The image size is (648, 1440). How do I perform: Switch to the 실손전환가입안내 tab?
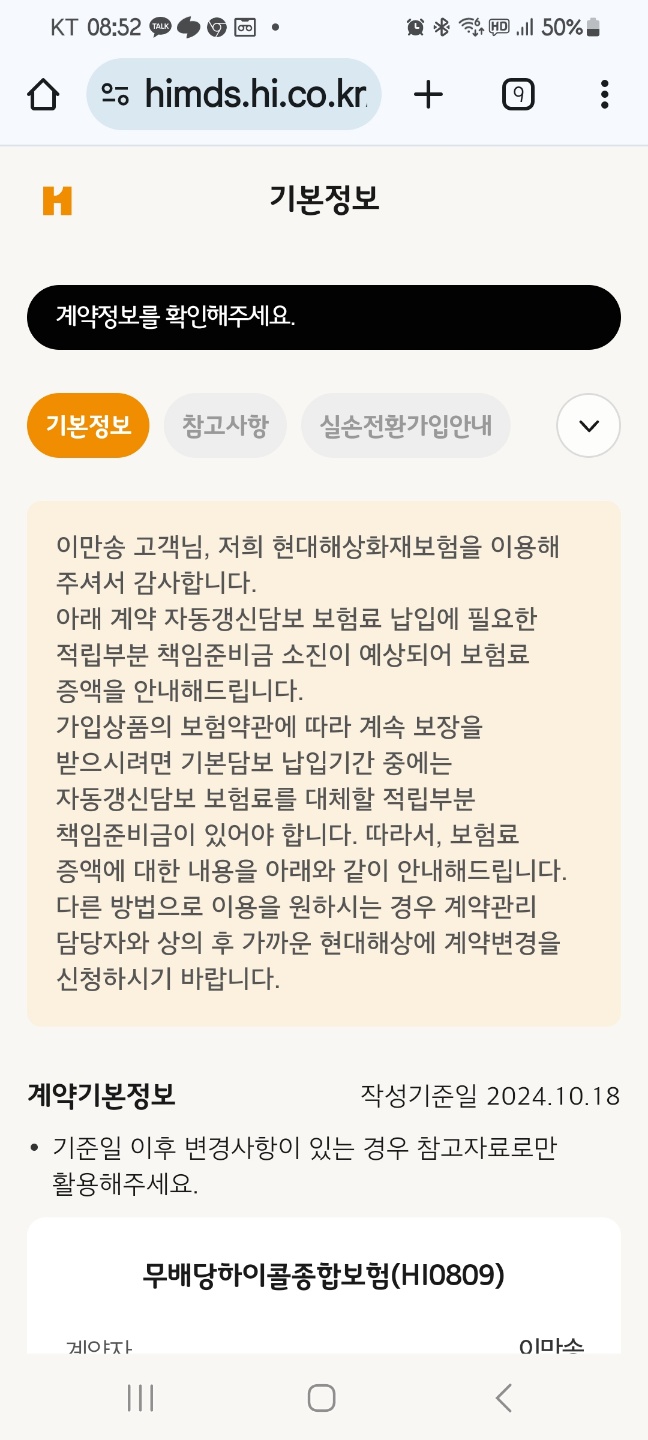point(405,426)
